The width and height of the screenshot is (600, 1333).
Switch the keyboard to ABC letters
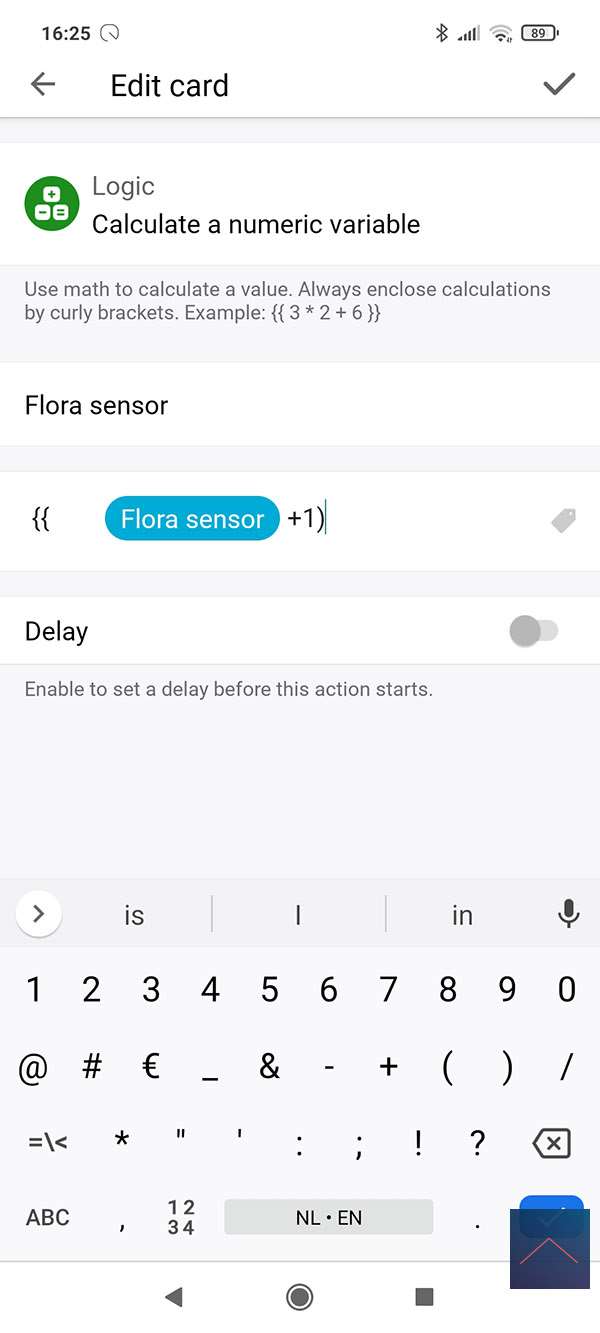pos(48,1217)
